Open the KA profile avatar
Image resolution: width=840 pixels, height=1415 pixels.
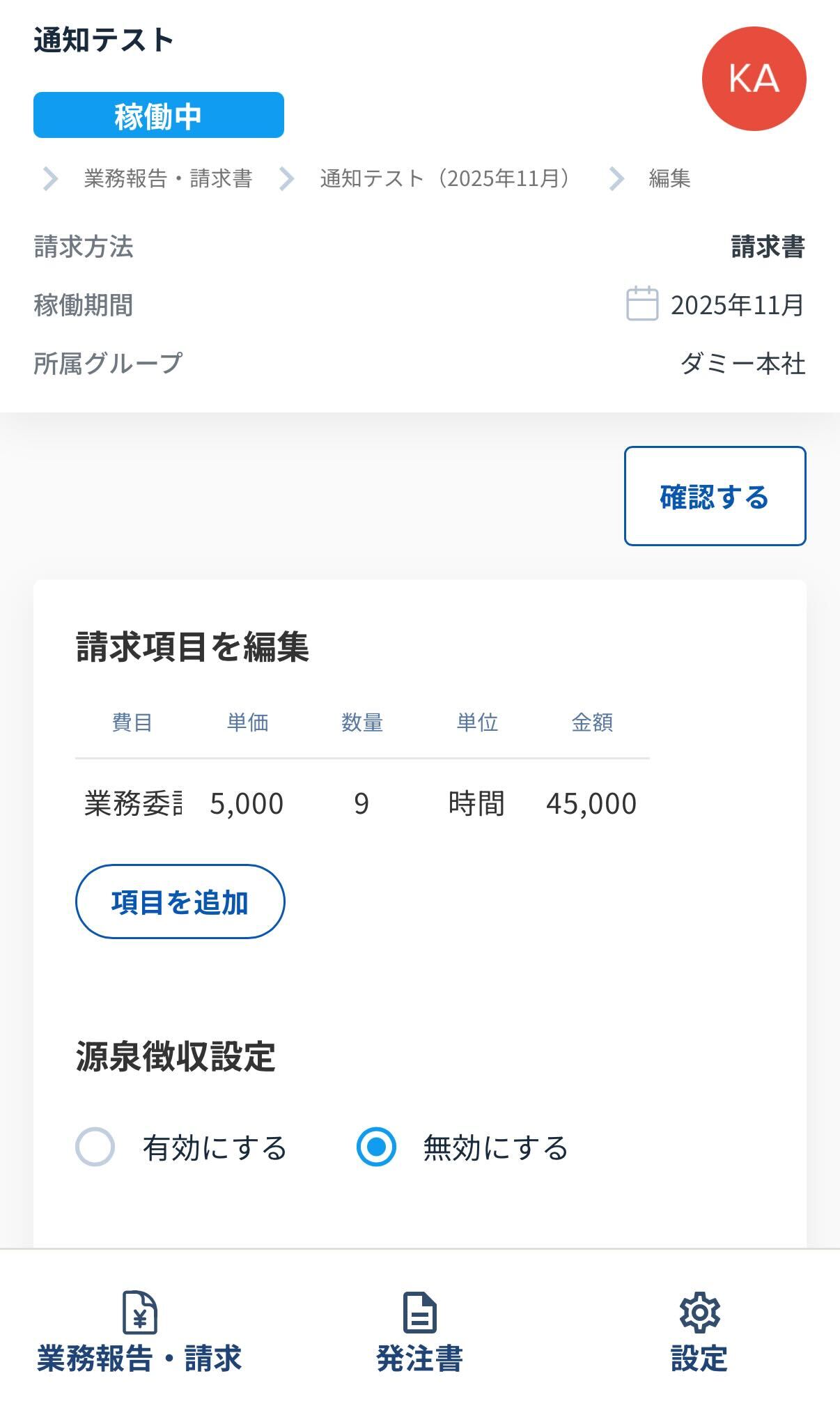[x=754, y=79]
